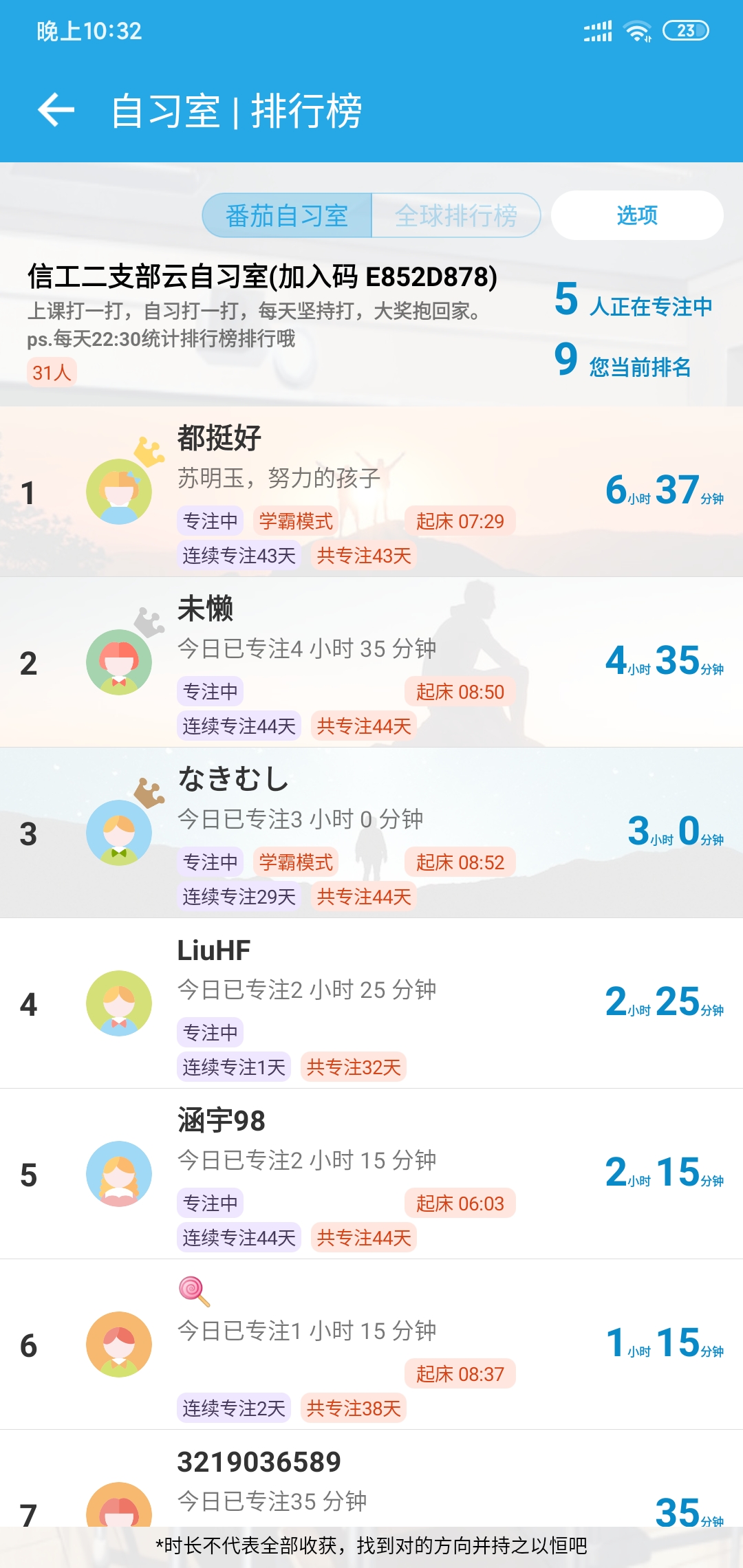
Task: Open 3219036589's ranking entry
Action: tap(371, 1479)
